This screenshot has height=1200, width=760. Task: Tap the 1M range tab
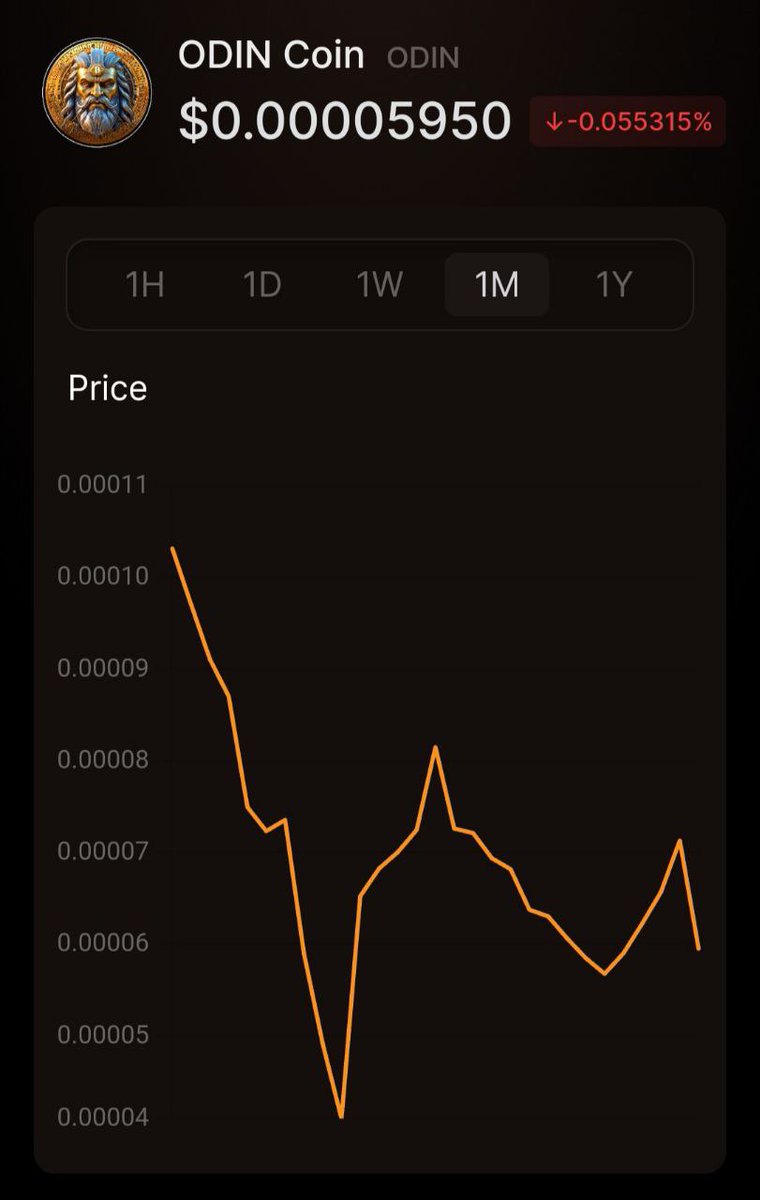tap(497, 285)
